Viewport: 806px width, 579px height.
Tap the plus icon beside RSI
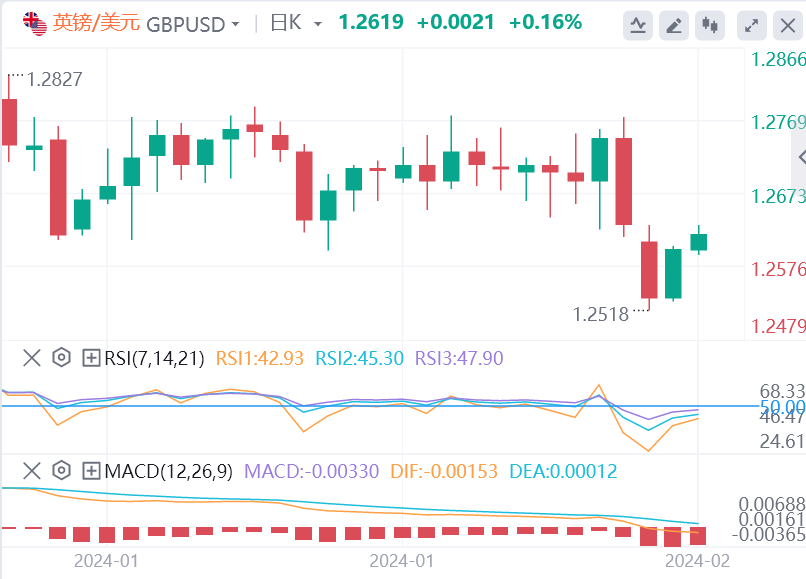91,357
